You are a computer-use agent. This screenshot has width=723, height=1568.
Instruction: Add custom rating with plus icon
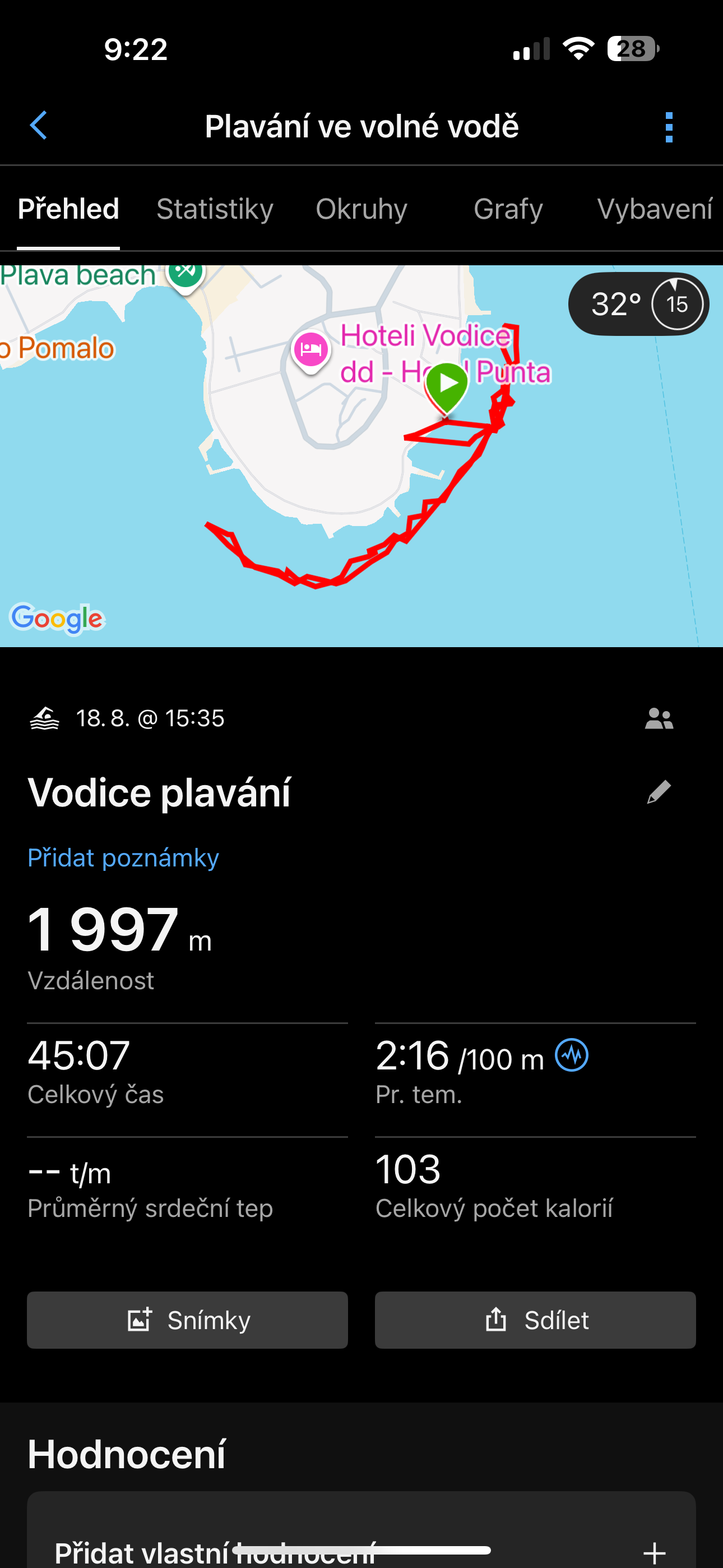click(654, 1553)
